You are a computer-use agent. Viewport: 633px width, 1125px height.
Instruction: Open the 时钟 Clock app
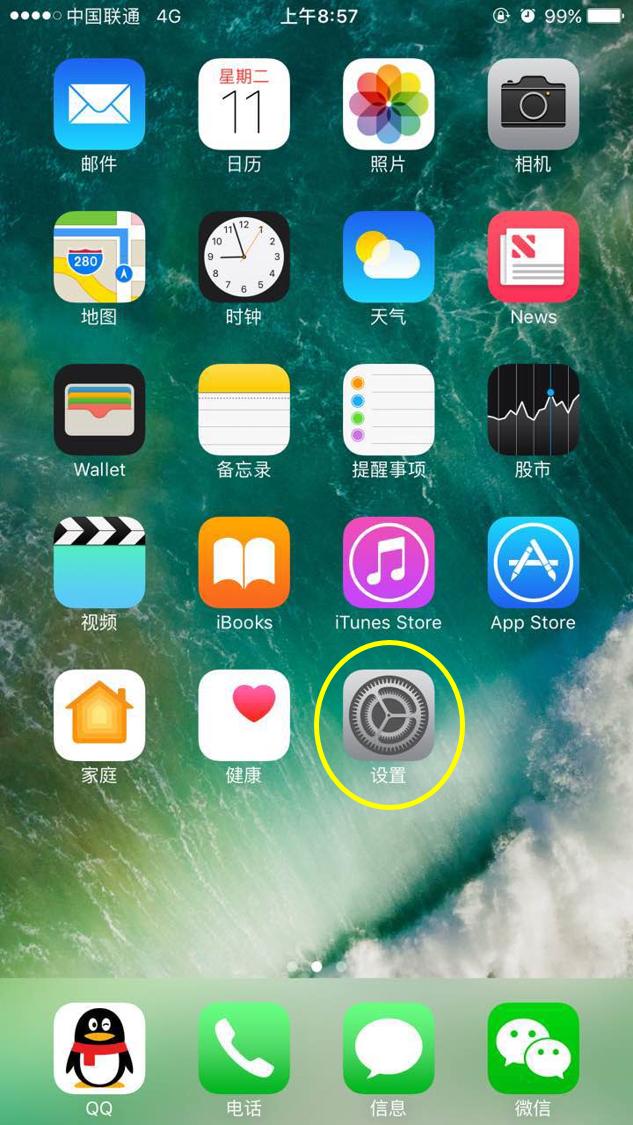coord(244,257)
